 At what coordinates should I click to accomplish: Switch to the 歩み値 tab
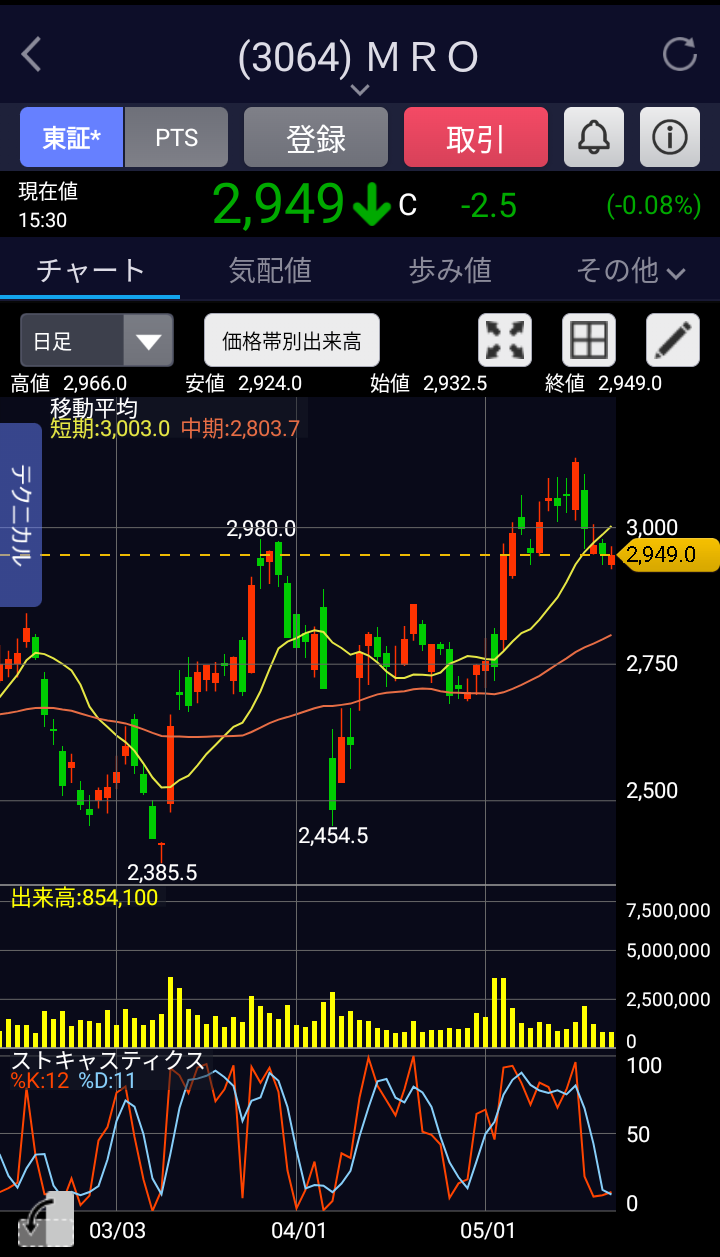coord(450,270)
